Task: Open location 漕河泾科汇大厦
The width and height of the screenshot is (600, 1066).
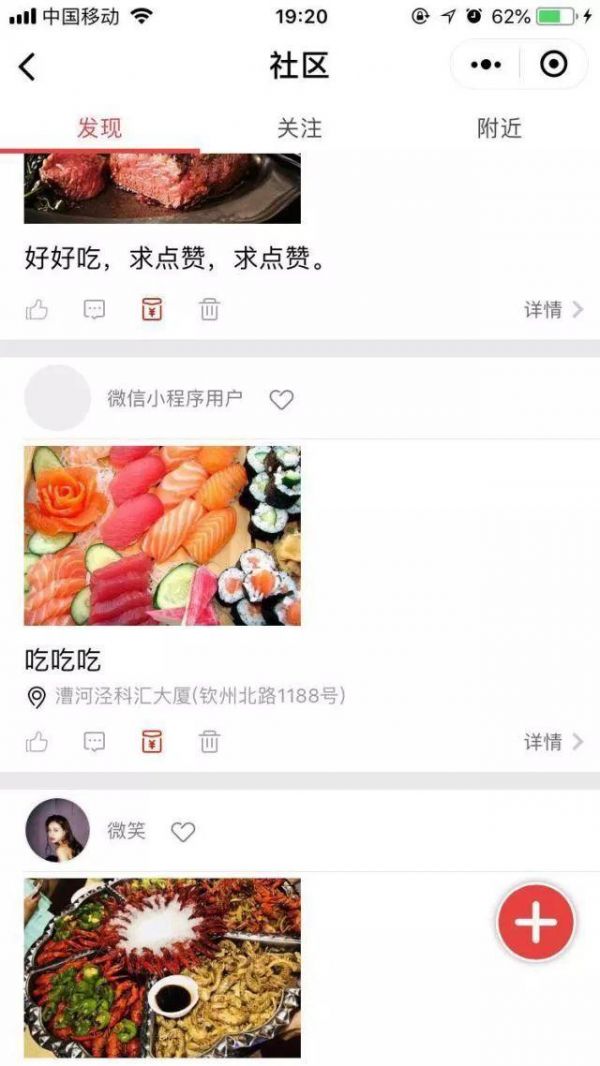Action: tap(200, 697)
